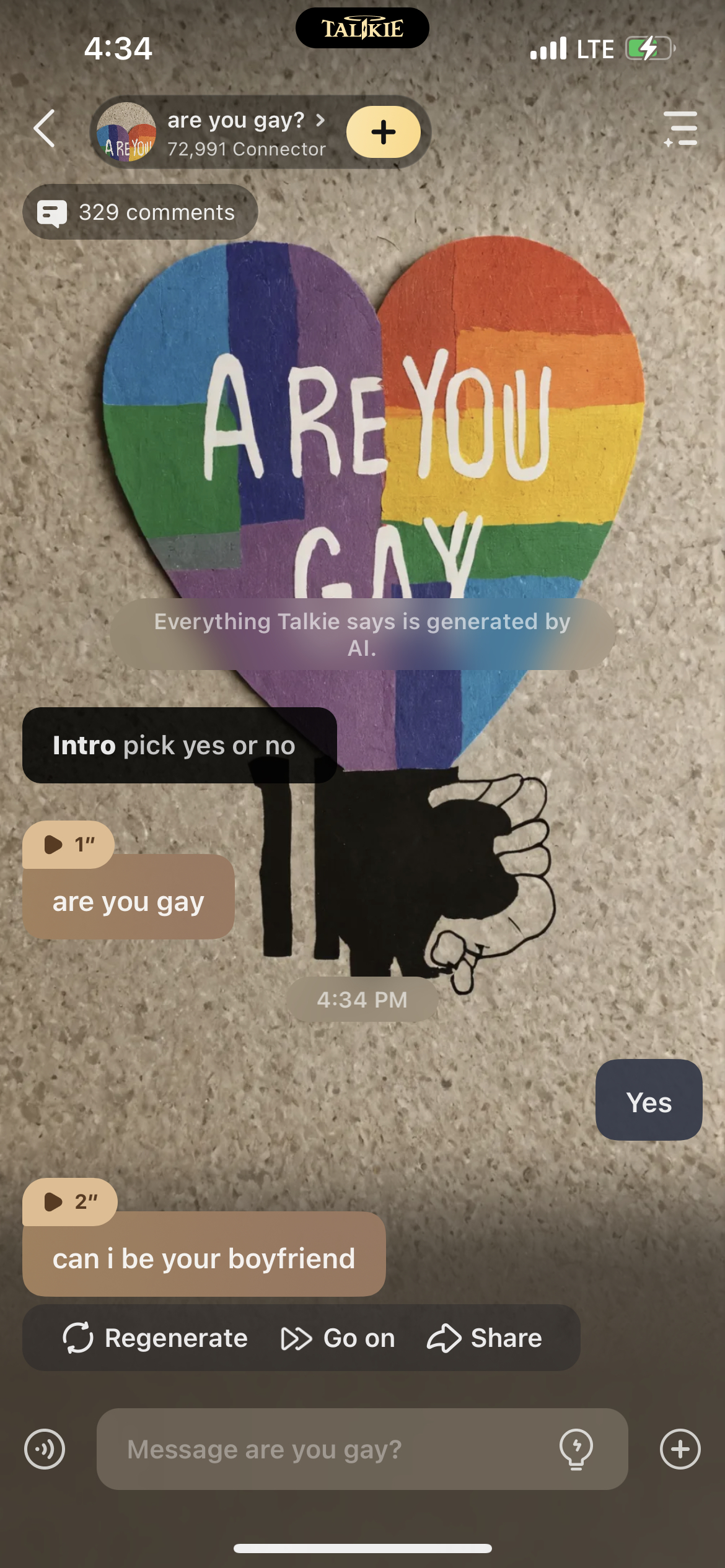This screenshot has height=1568, width=725.
Task: Open the top-right chat options menu
Action: (680, 129)
